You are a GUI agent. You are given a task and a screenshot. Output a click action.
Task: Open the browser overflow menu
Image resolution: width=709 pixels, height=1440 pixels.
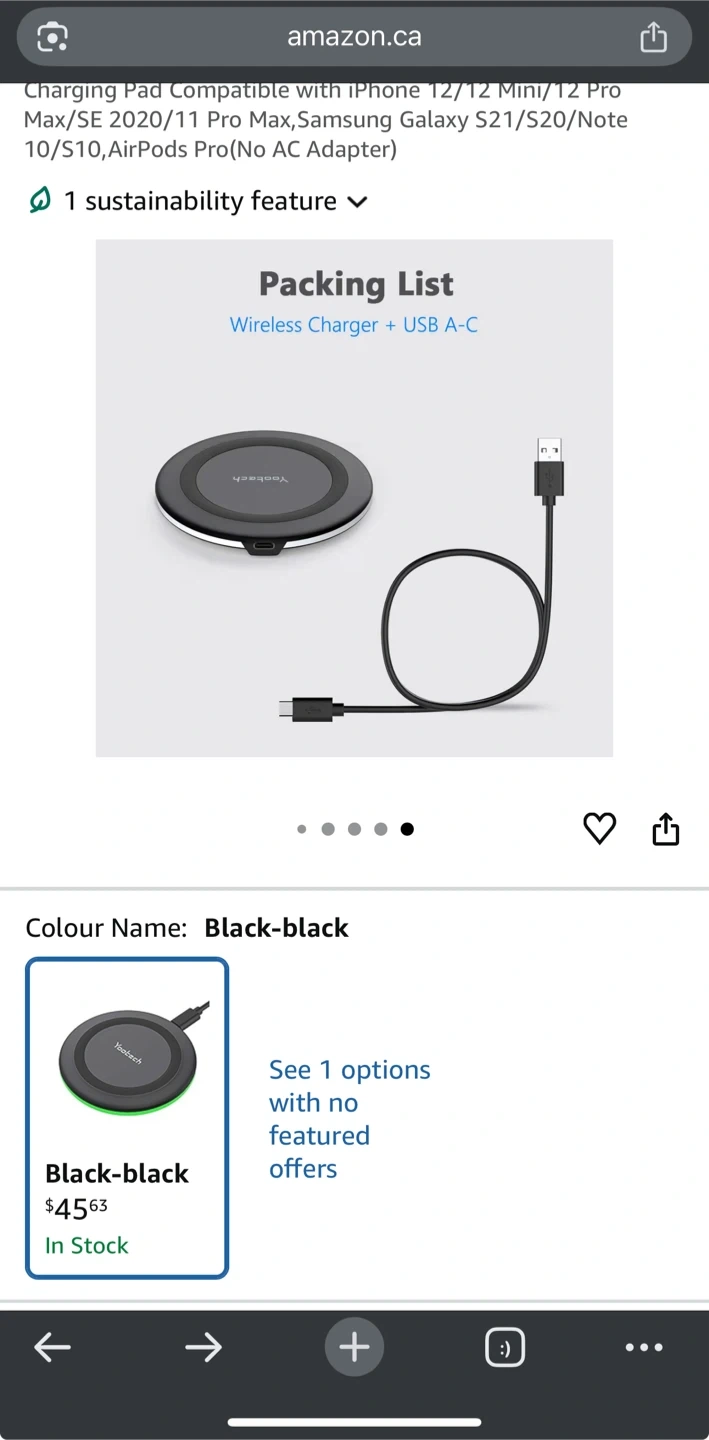tap(643, 1347)
